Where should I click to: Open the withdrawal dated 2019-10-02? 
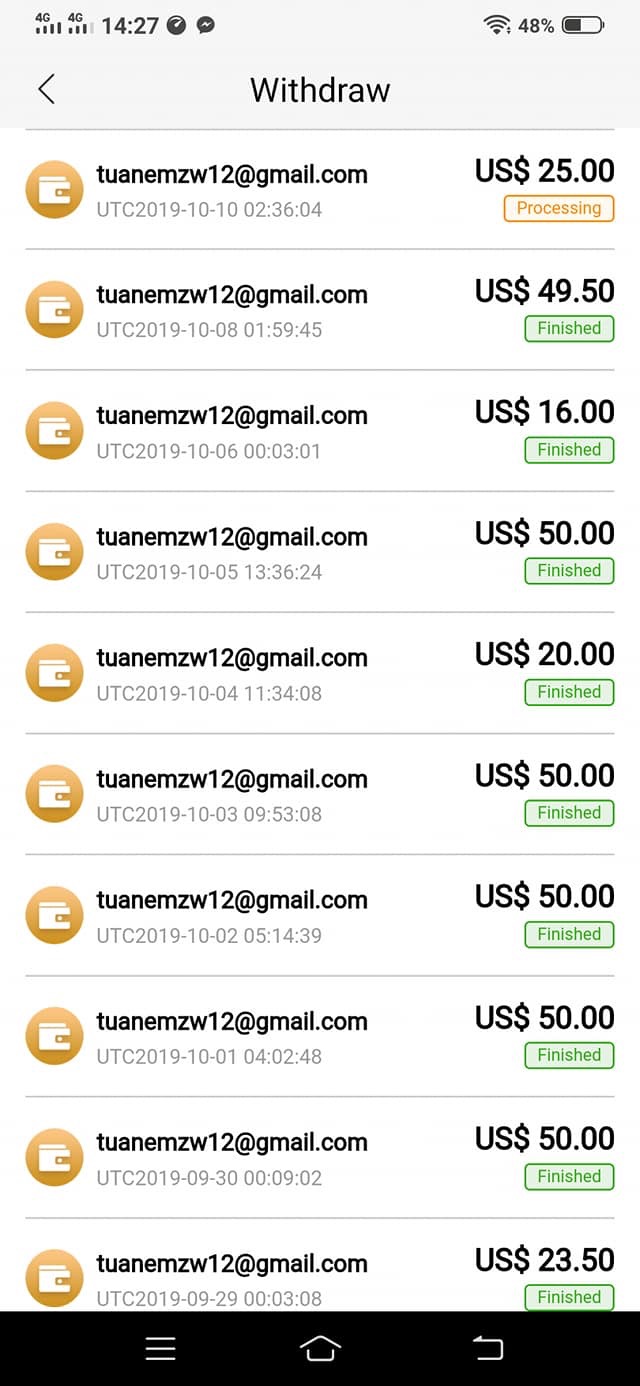coord(320,915)
